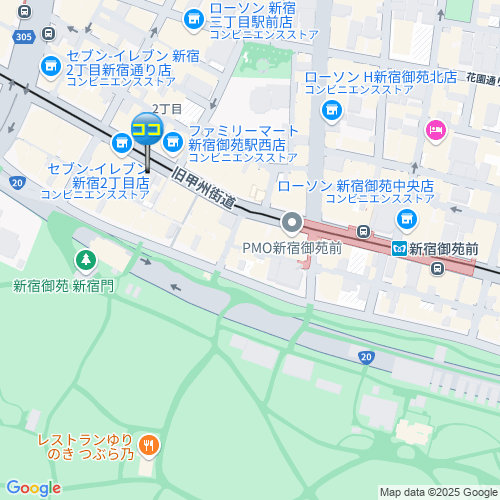Open the レストランゆりのき restaurant pin

tap(149, 447)
